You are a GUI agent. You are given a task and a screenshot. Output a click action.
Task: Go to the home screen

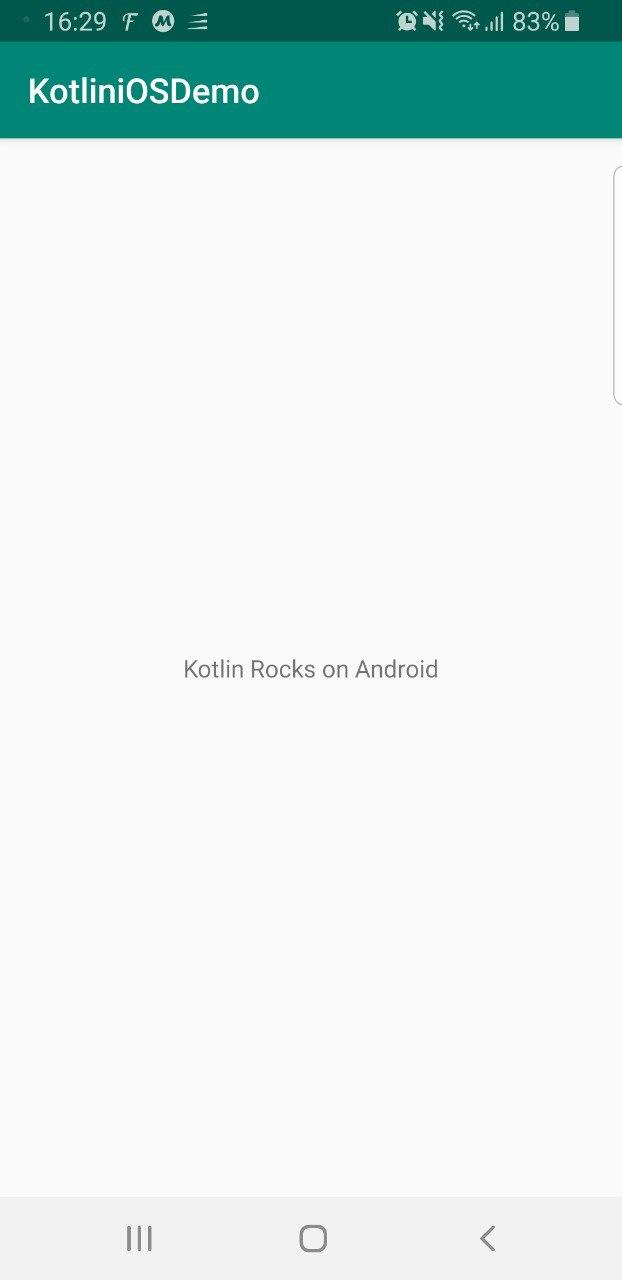(313, 1239)
